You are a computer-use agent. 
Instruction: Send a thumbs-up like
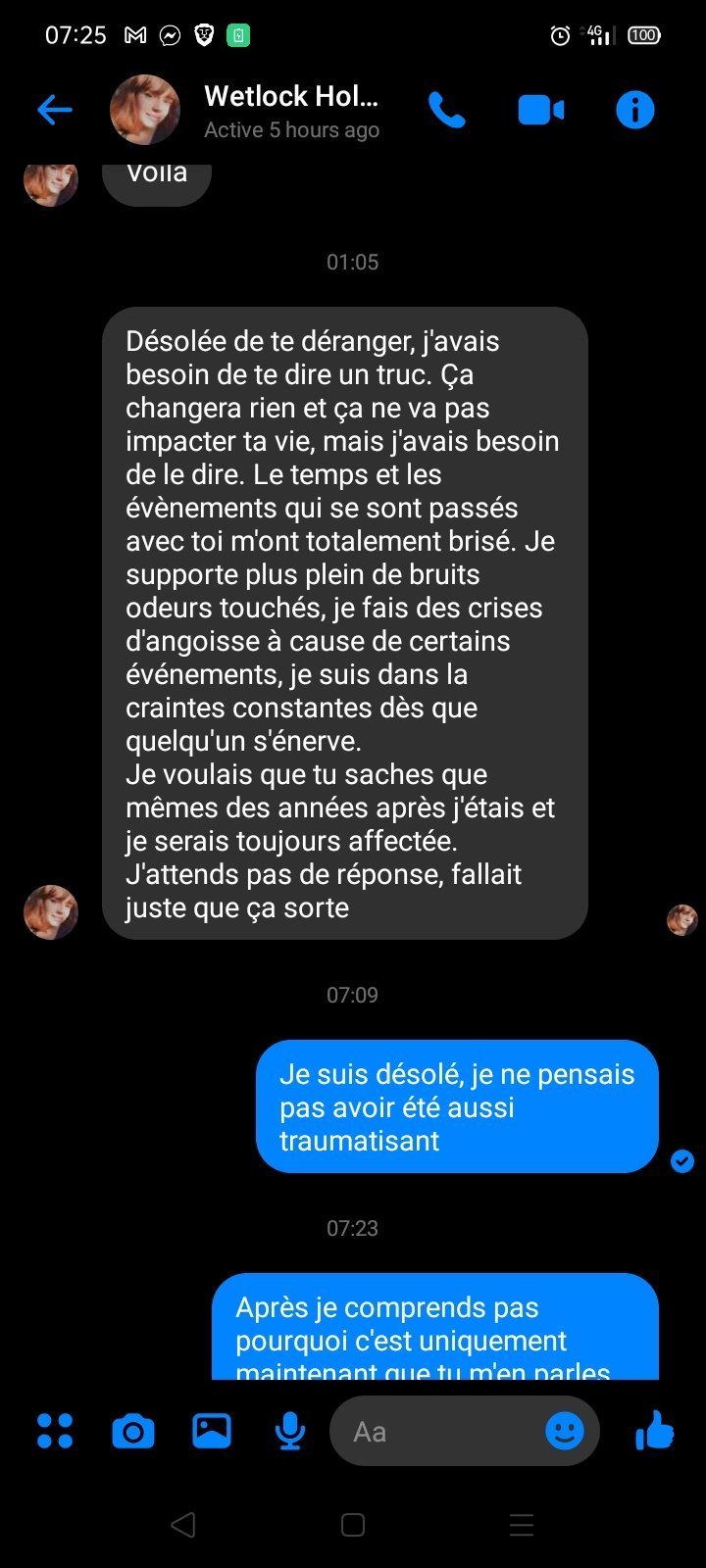[654, 1431]
